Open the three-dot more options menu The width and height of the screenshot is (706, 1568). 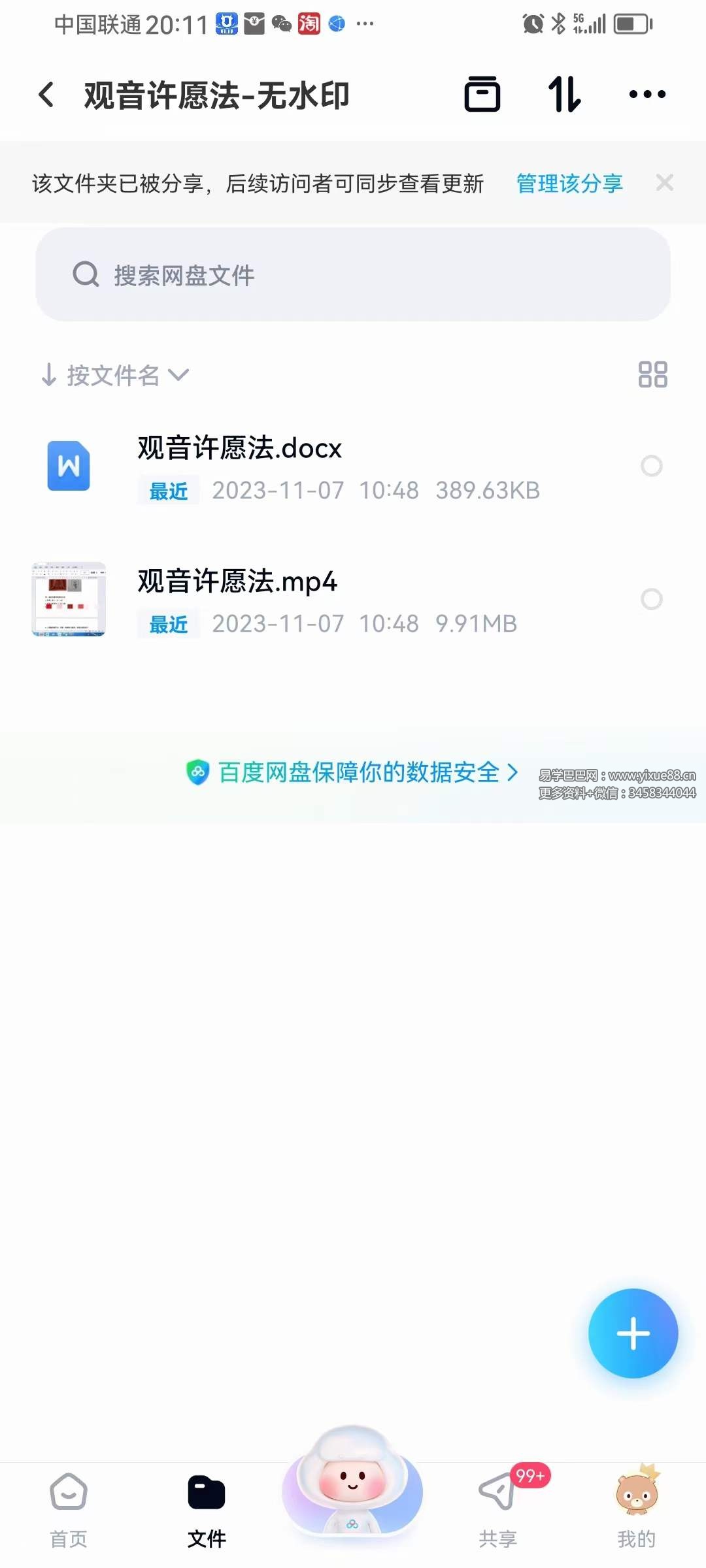pos(647,94)
